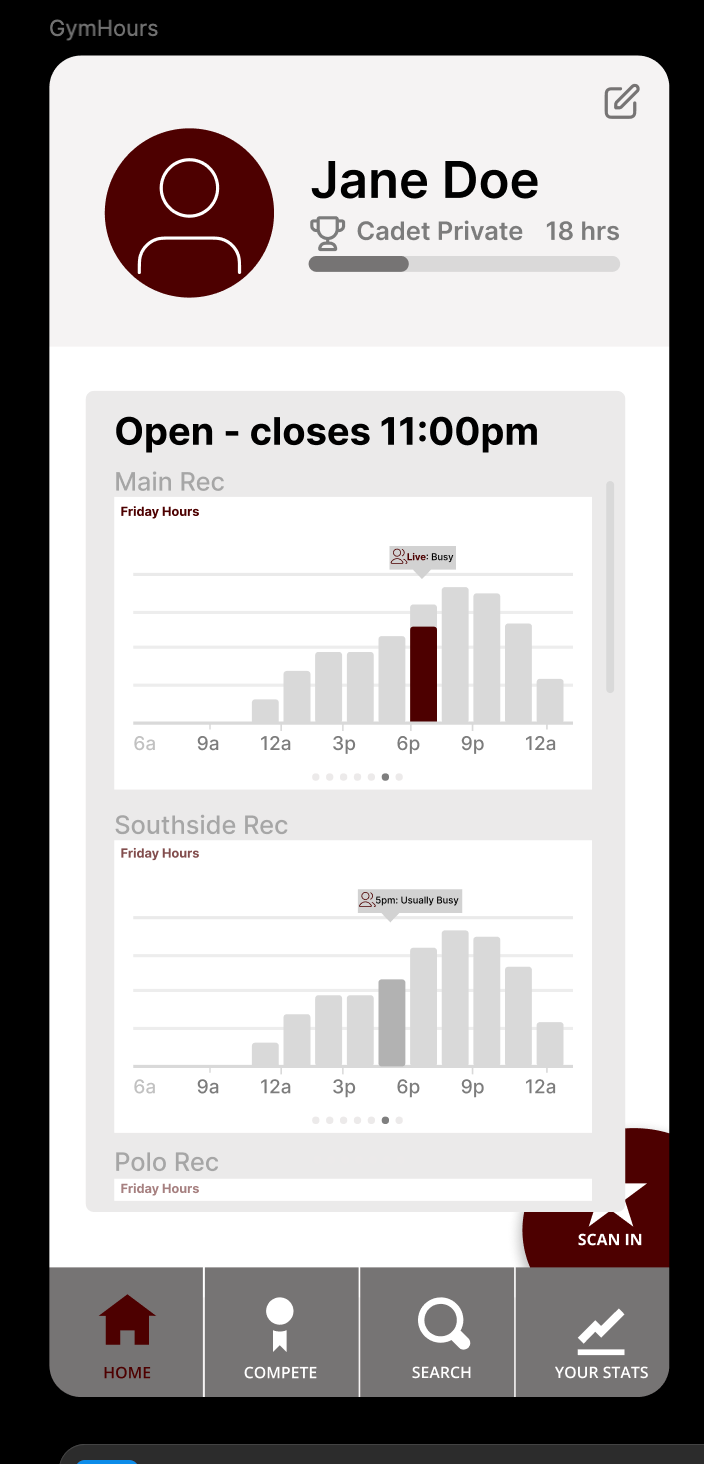Switch to the Compete tab
704x1464 pixels.
[x=281, y=1332]
